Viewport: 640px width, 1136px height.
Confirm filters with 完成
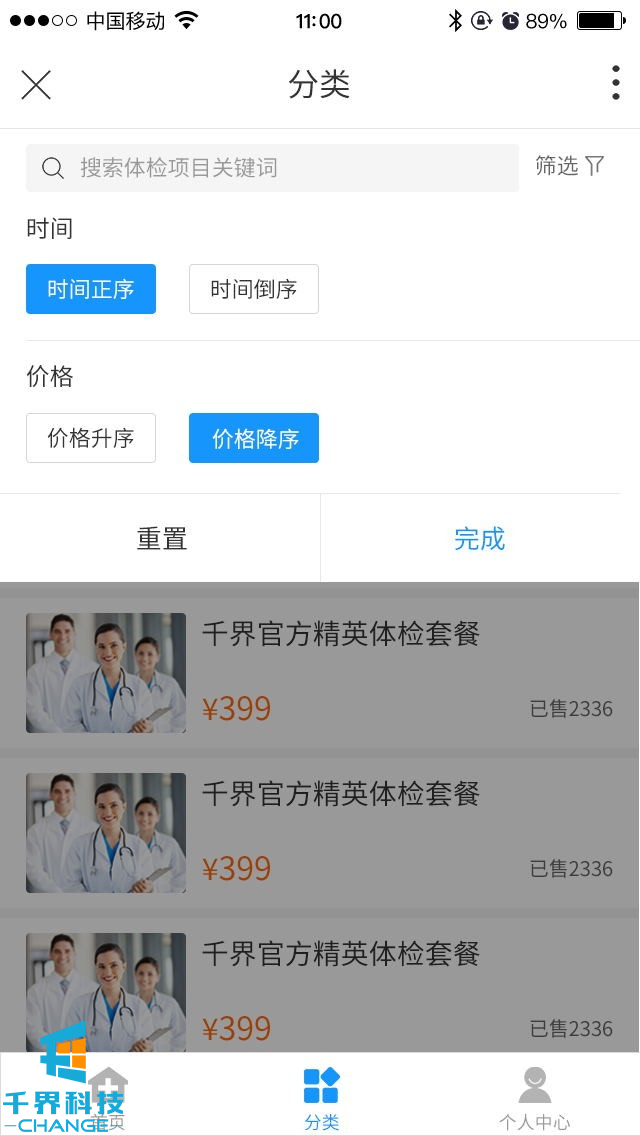480,539
